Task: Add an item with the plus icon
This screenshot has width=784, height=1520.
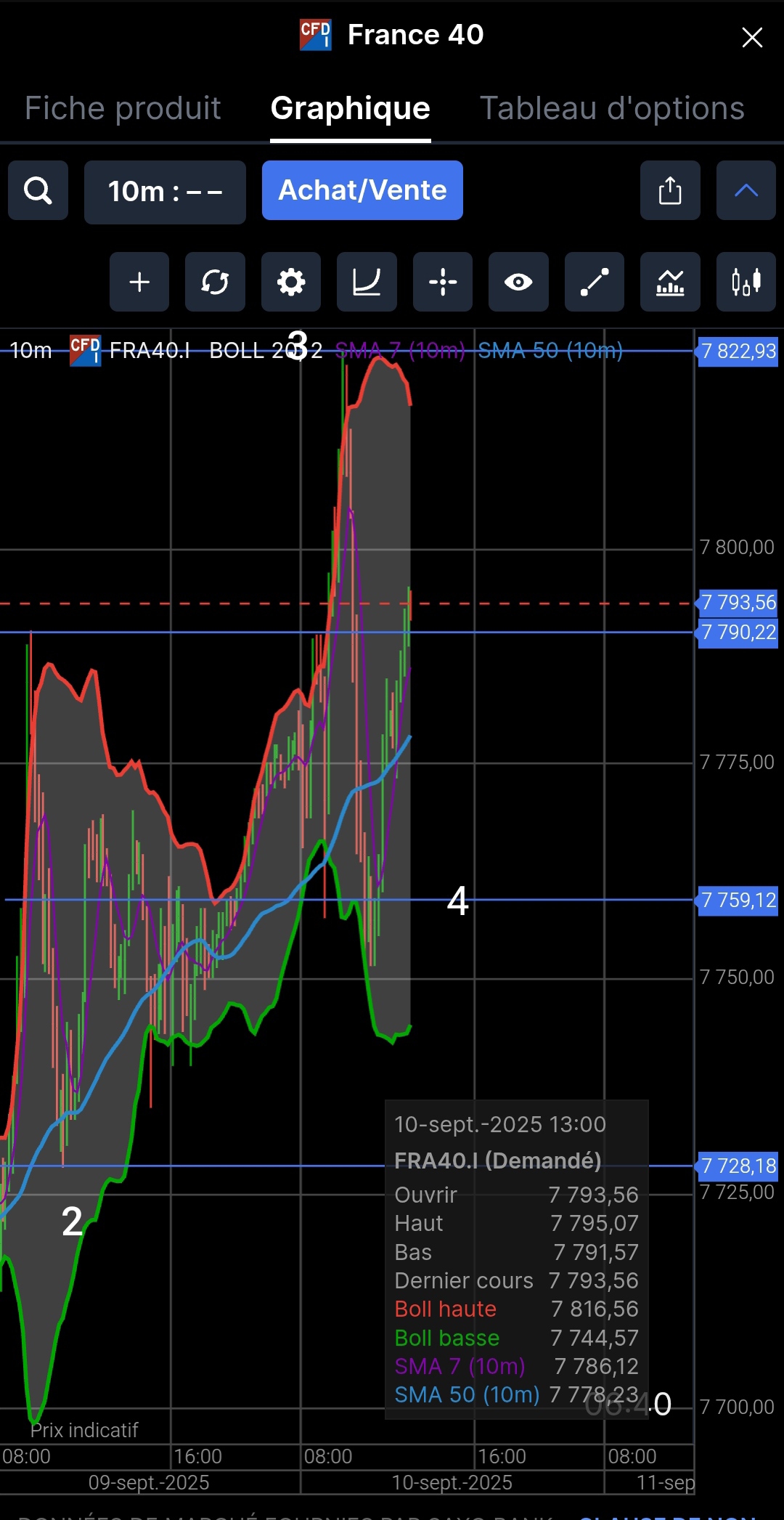Action: click(139, 282)
